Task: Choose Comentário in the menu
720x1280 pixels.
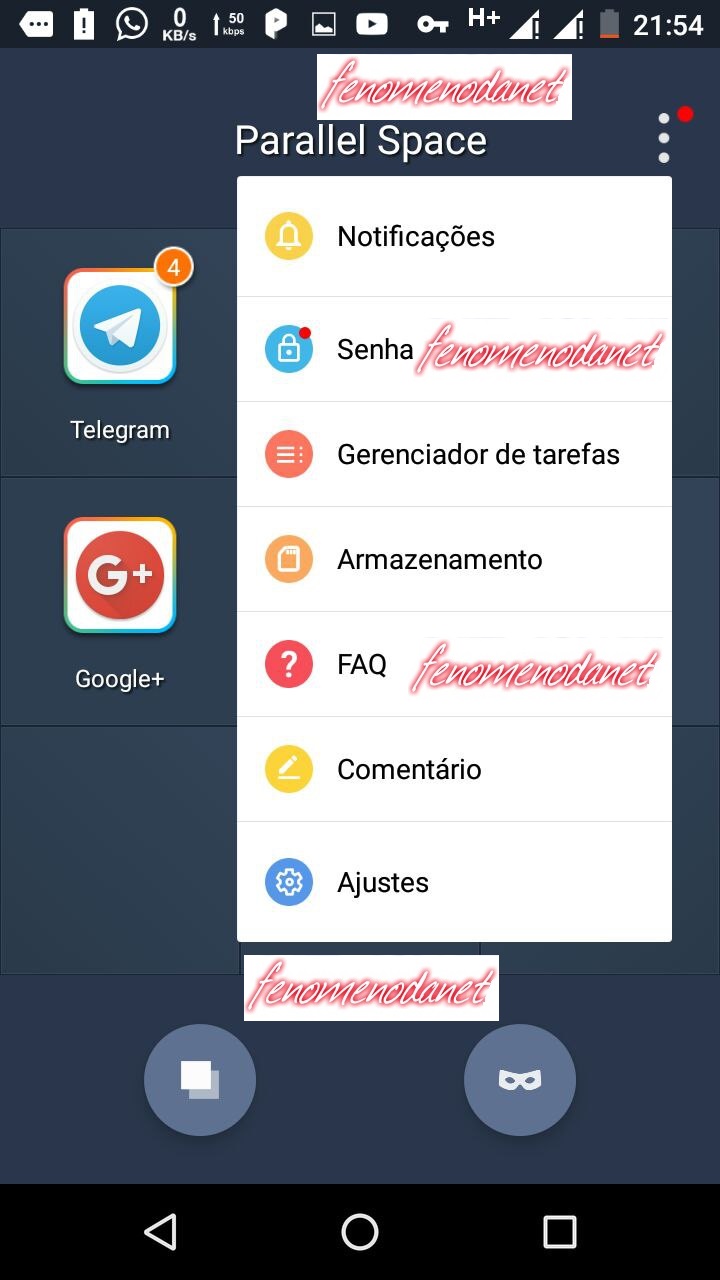Action: tap(409, 769)
